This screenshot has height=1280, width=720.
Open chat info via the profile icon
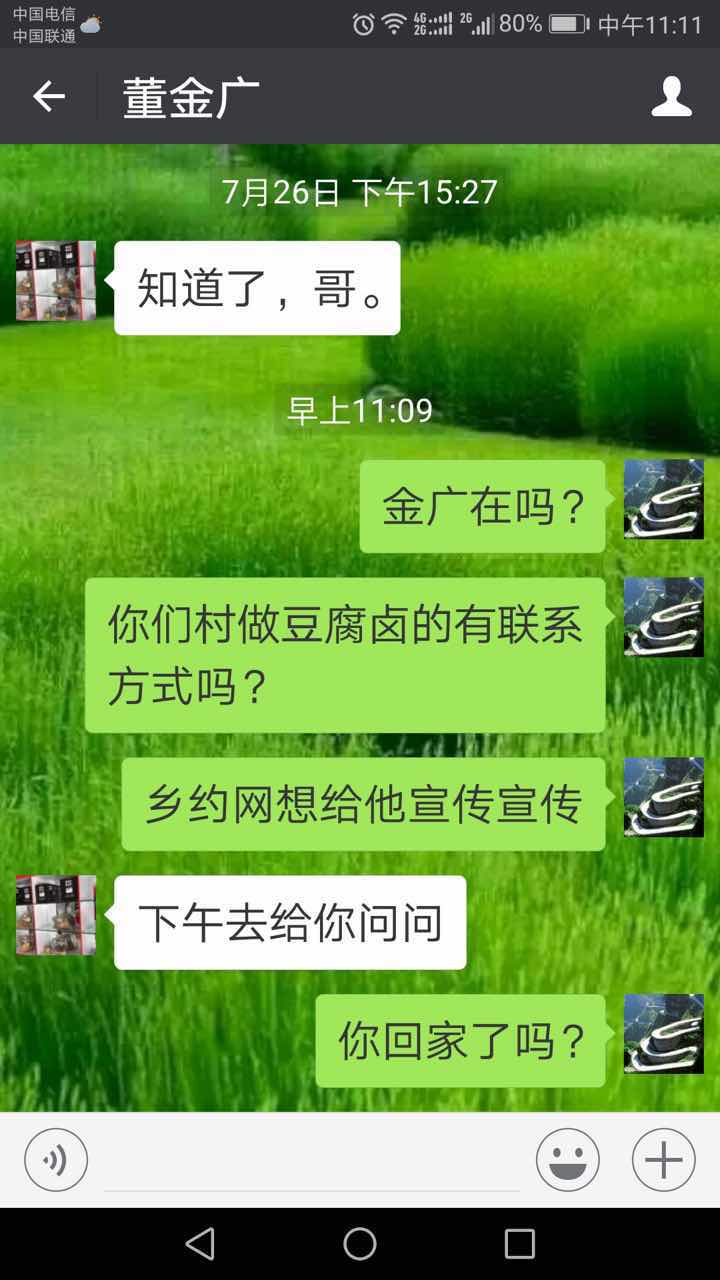point(671,97)
